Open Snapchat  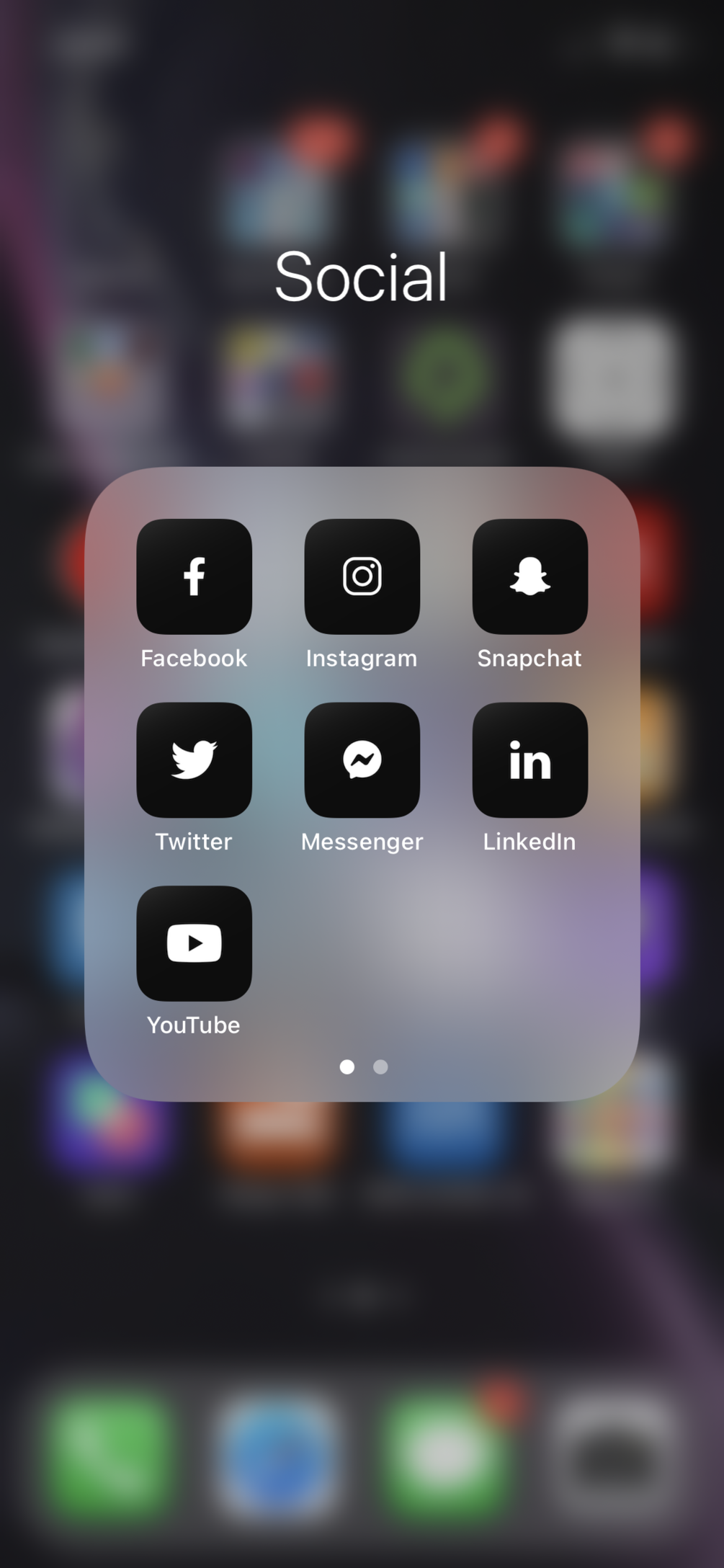click(529, 576)
